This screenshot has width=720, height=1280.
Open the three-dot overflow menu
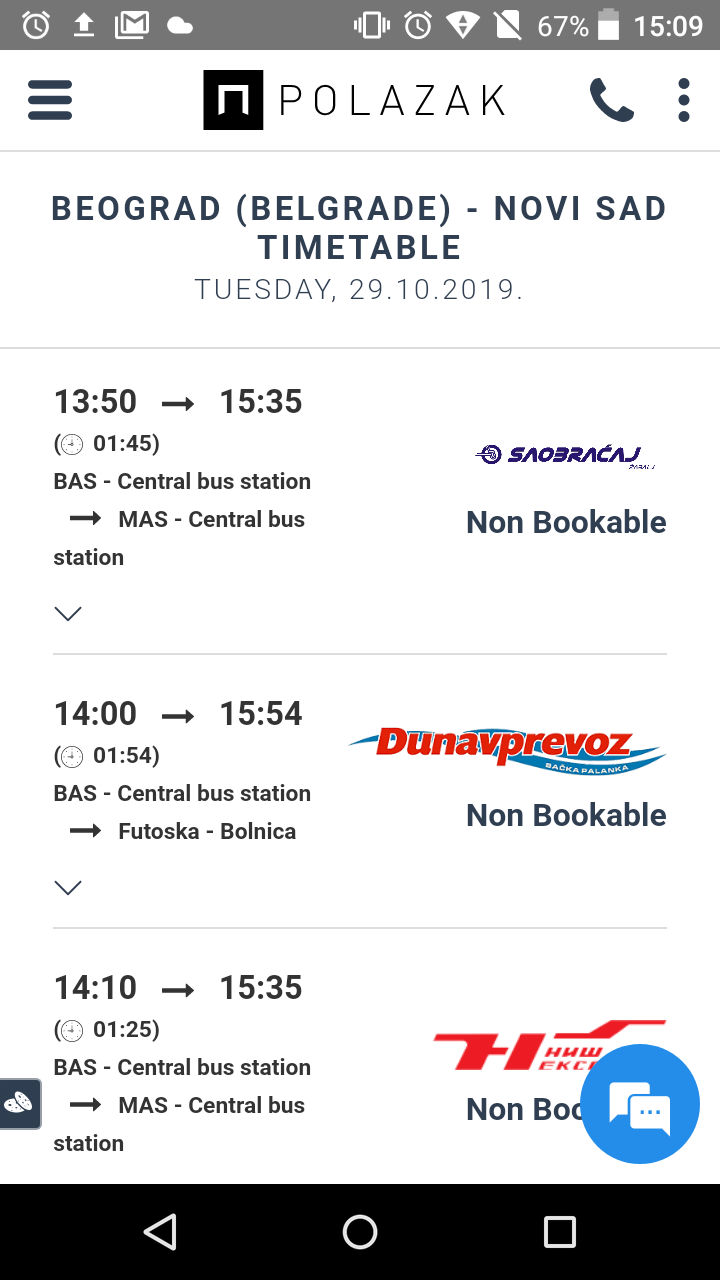684,100
